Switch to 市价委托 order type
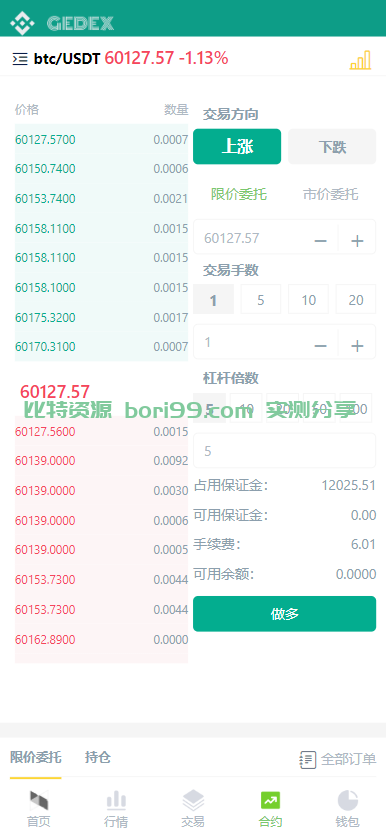This screenshot has height=836, width=386. (x=330, y=194)
